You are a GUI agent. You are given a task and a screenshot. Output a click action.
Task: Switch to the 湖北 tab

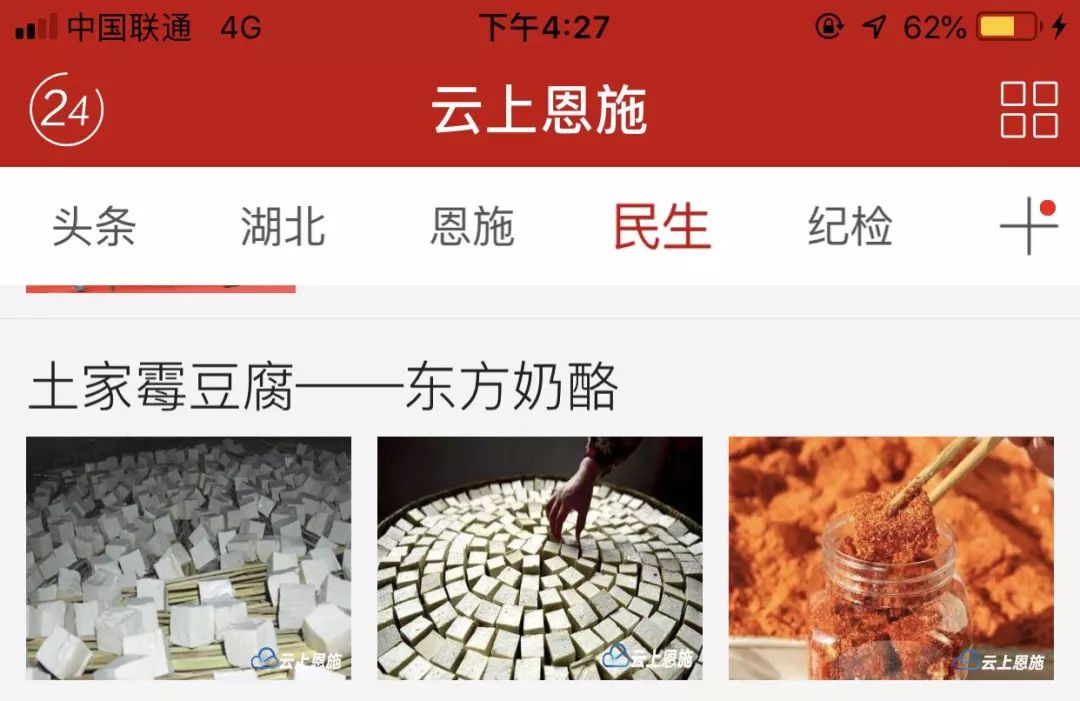coord(283,227)
